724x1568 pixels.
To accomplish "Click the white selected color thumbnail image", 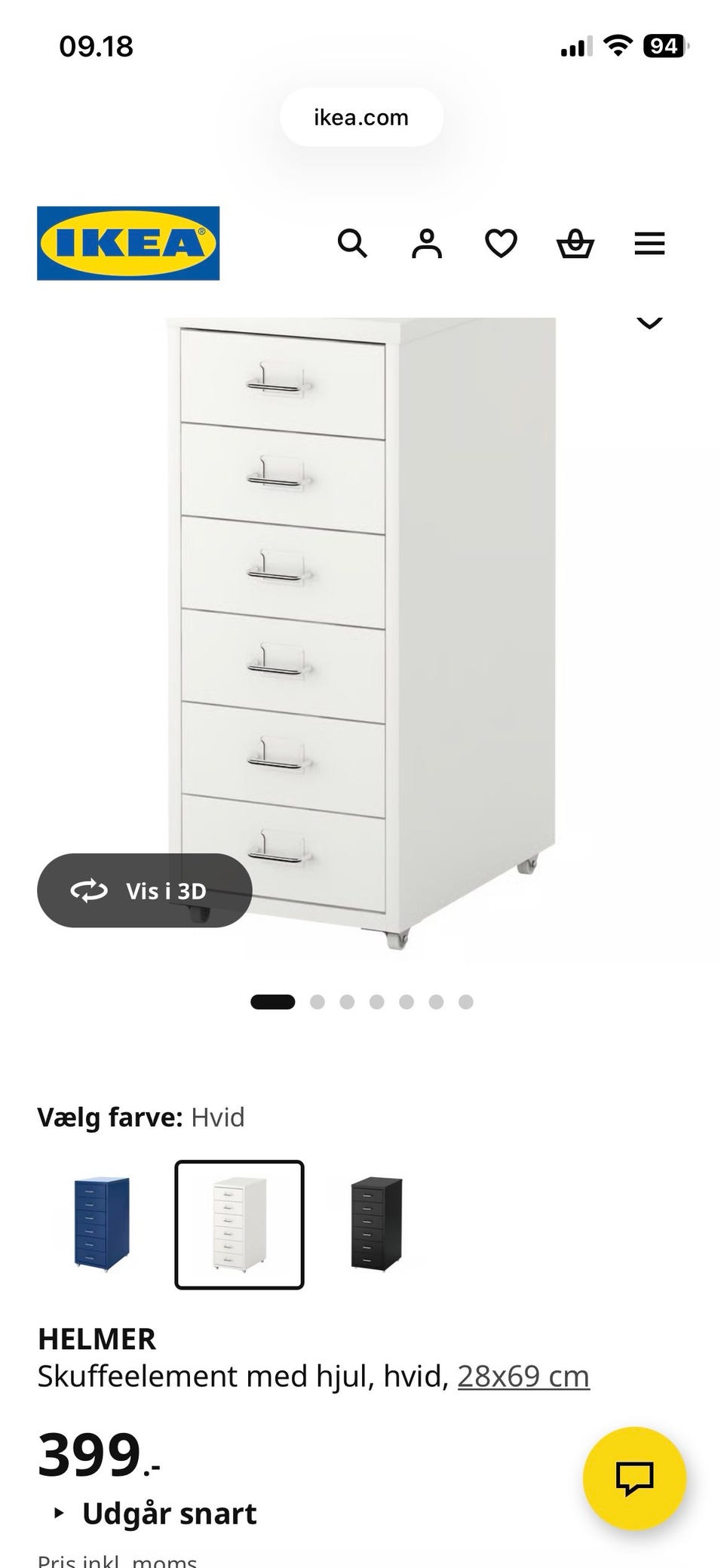I will pyautogui.click(x=238, y=1225).
